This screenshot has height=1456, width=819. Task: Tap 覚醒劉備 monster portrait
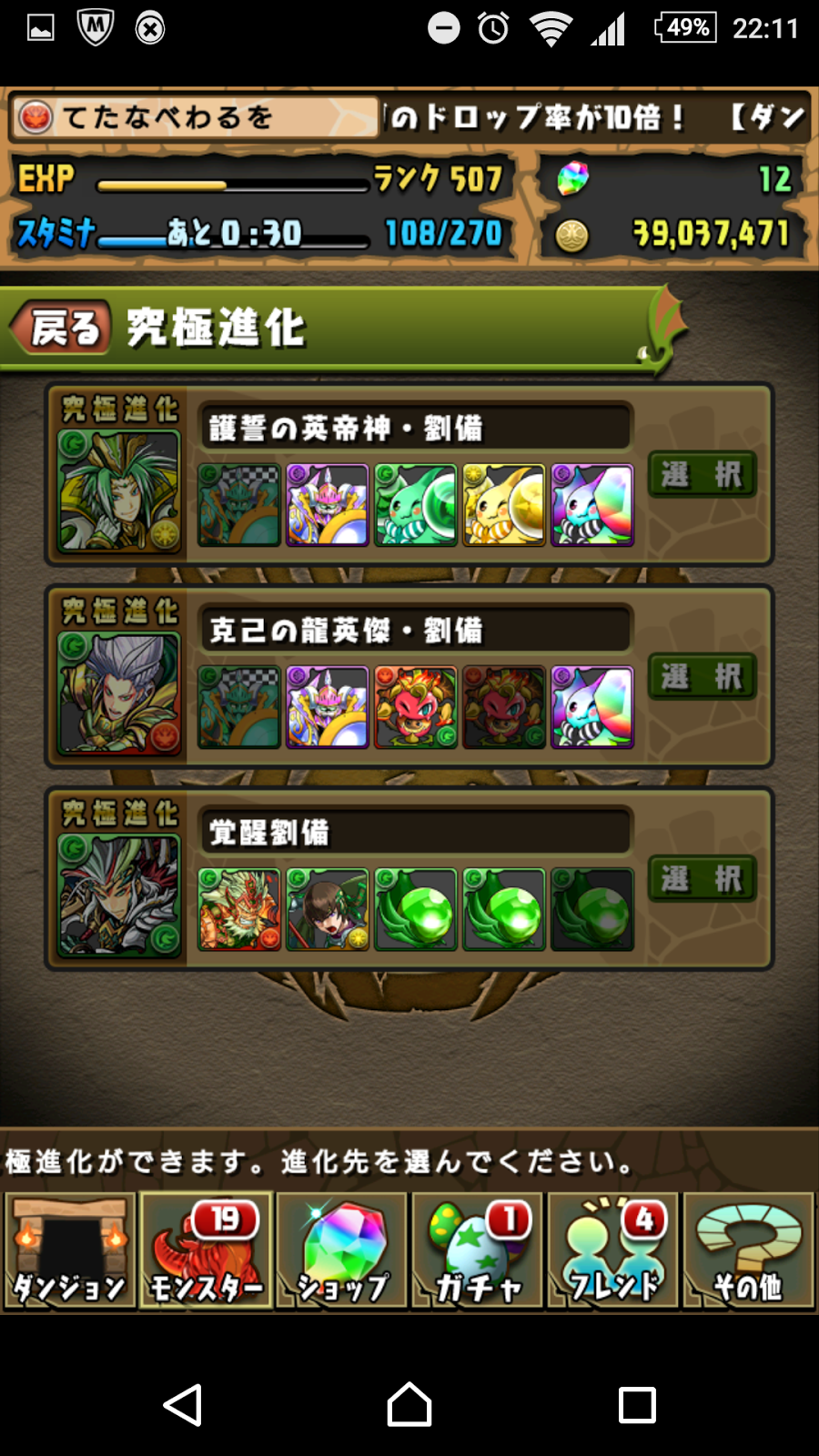pyautogui.click(x=119, y=895)
